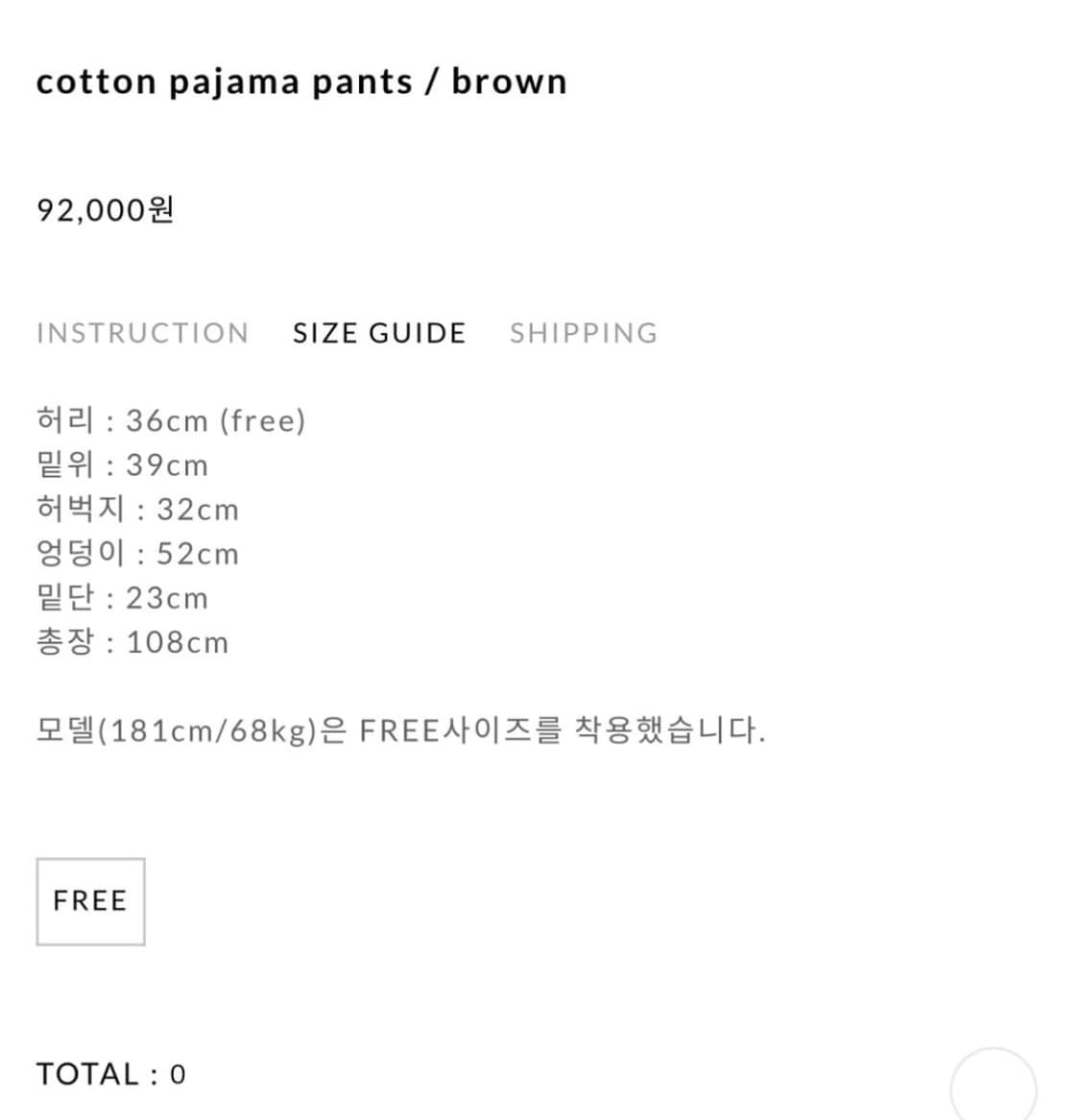Select the 밑단 : 23cm measurement line

click(x=123, y=598)
